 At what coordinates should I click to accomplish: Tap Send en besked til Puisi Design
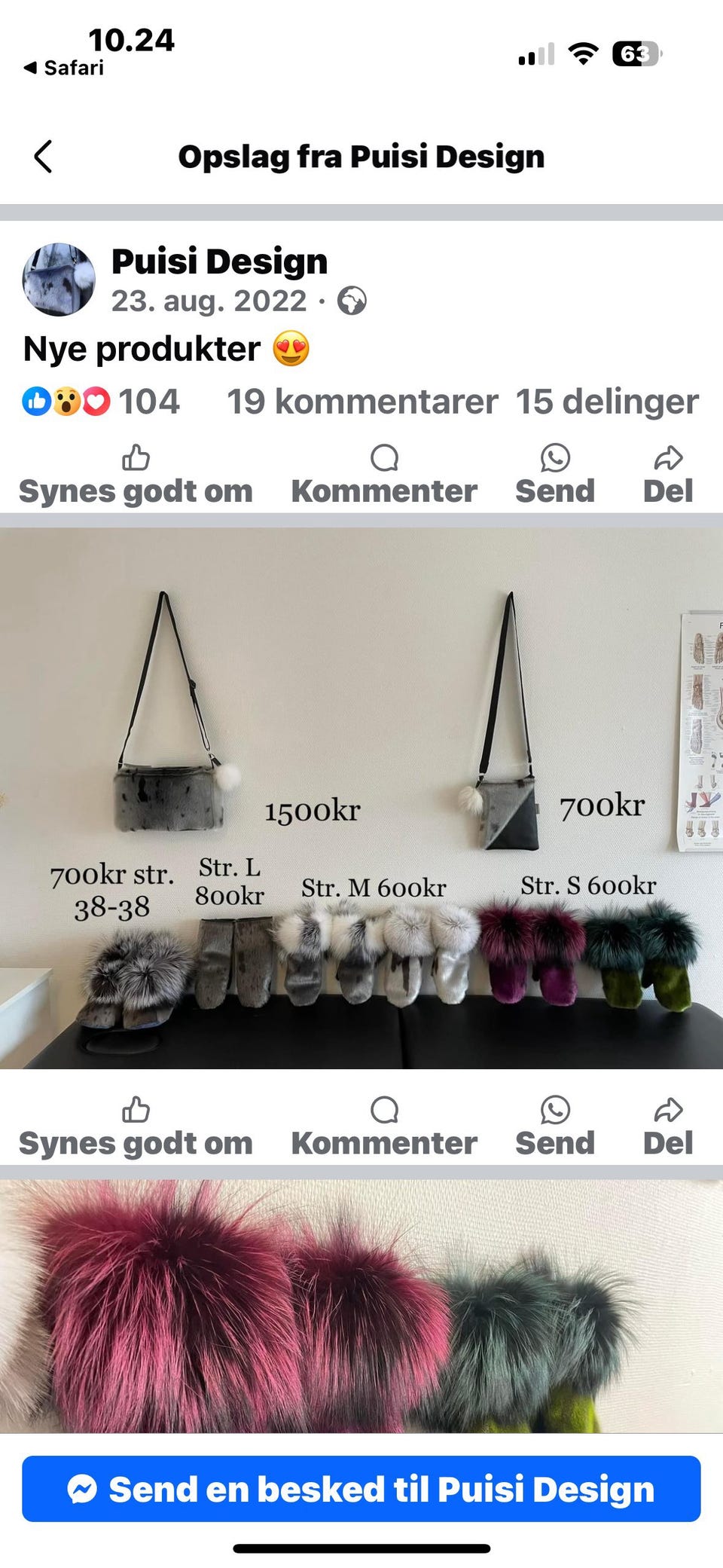point(361,1489)
